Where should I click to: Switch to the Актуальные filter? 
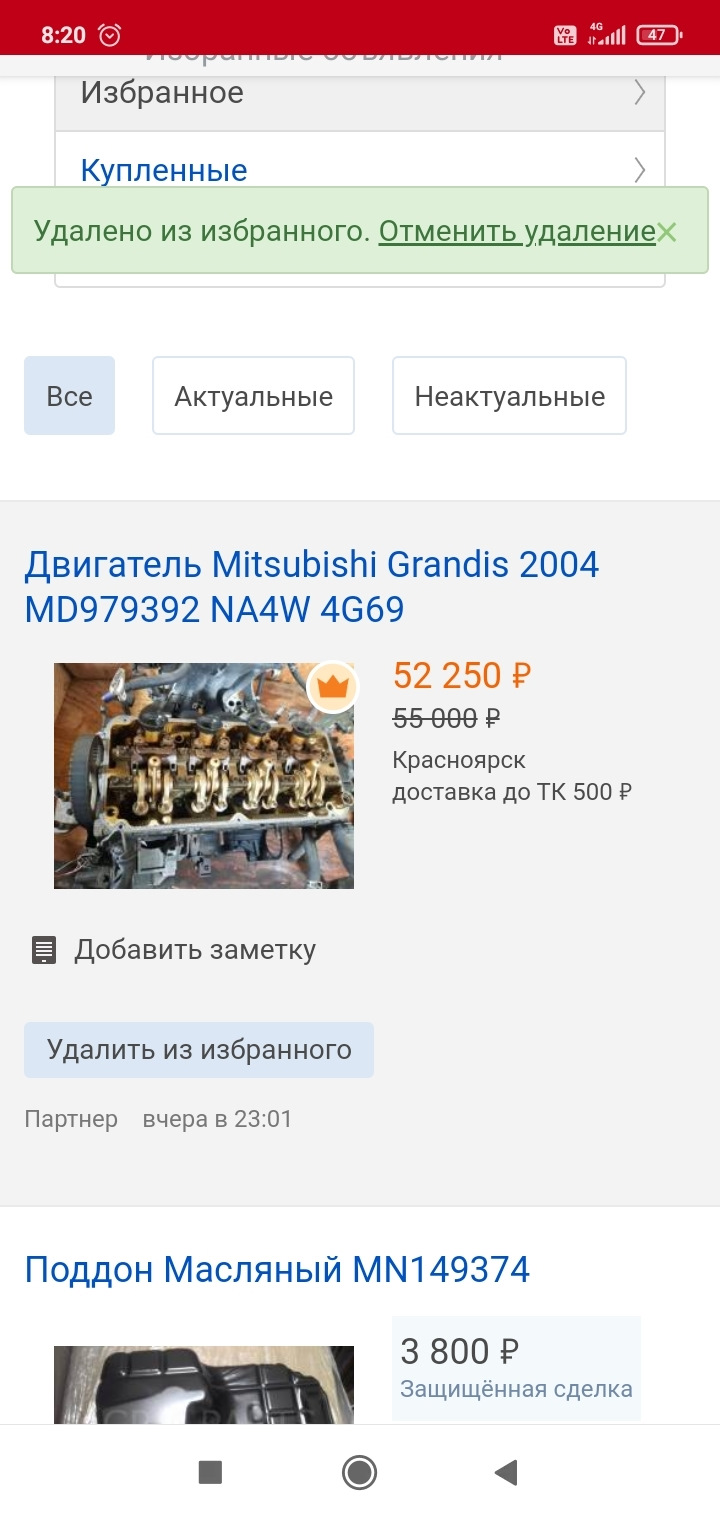click(x=253, y=396)
